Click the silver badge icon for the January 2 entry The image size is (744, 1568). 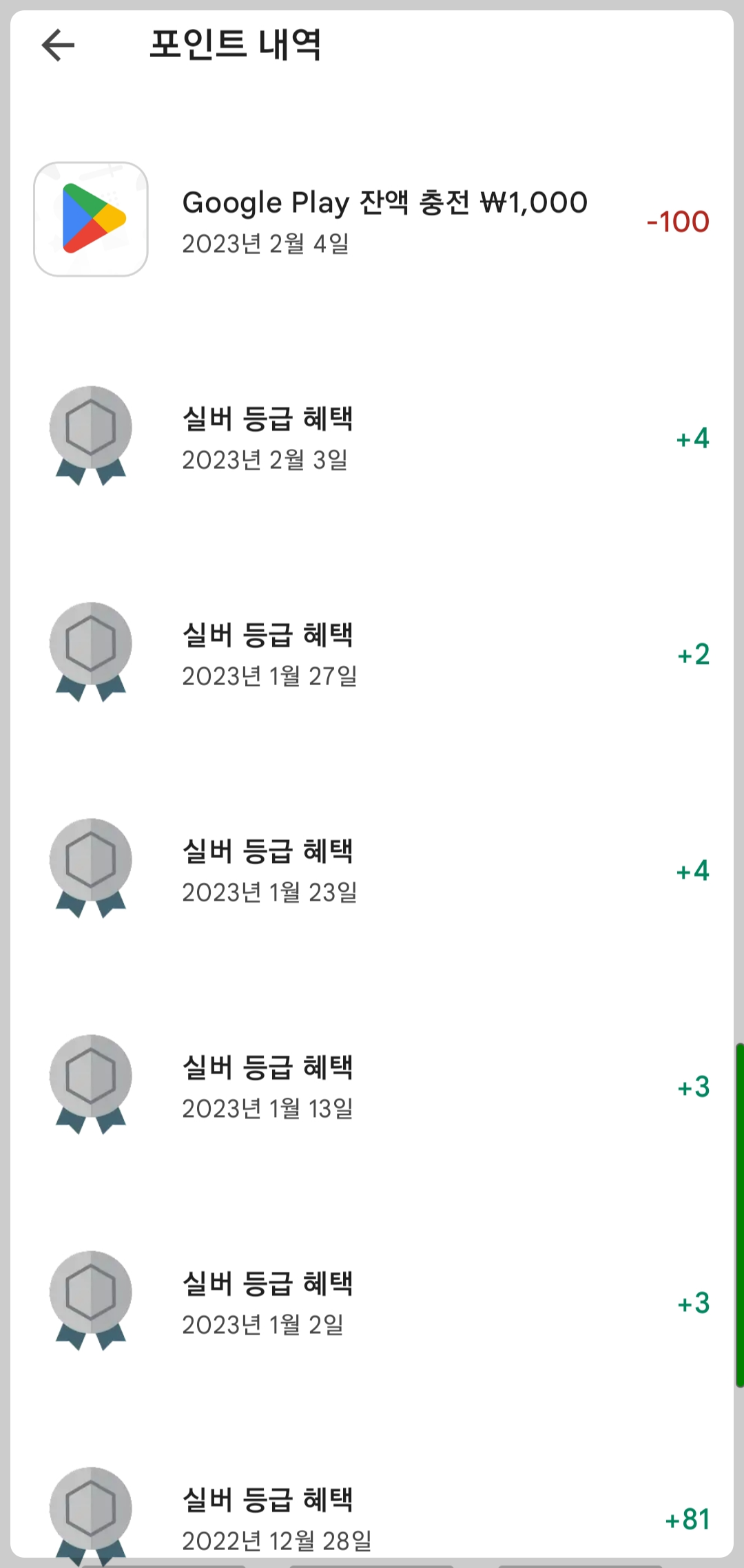pos(92,1298)
